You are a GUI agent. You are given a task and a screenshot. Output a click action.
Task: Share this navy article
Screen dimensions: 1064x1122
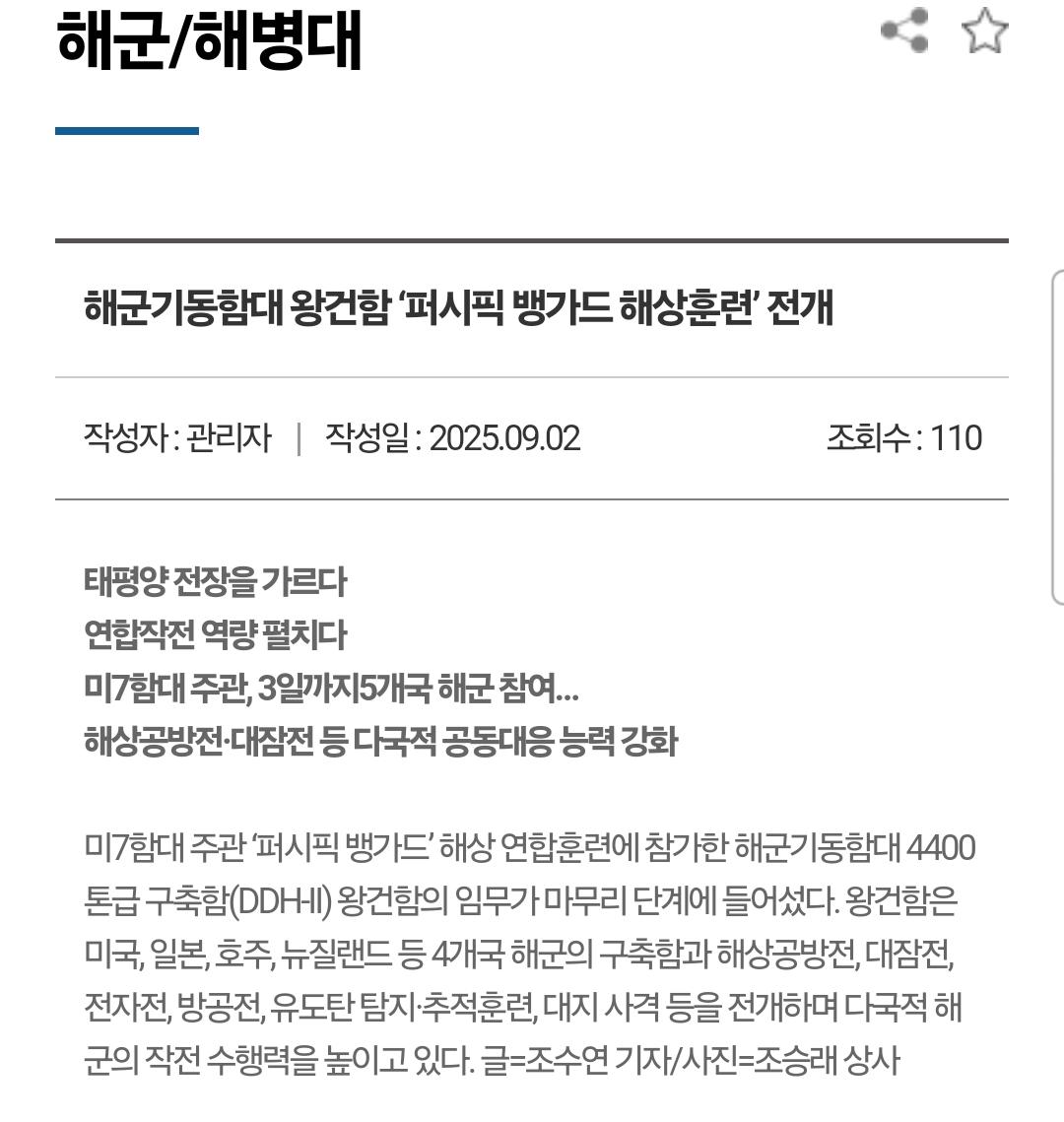point(904,31)
